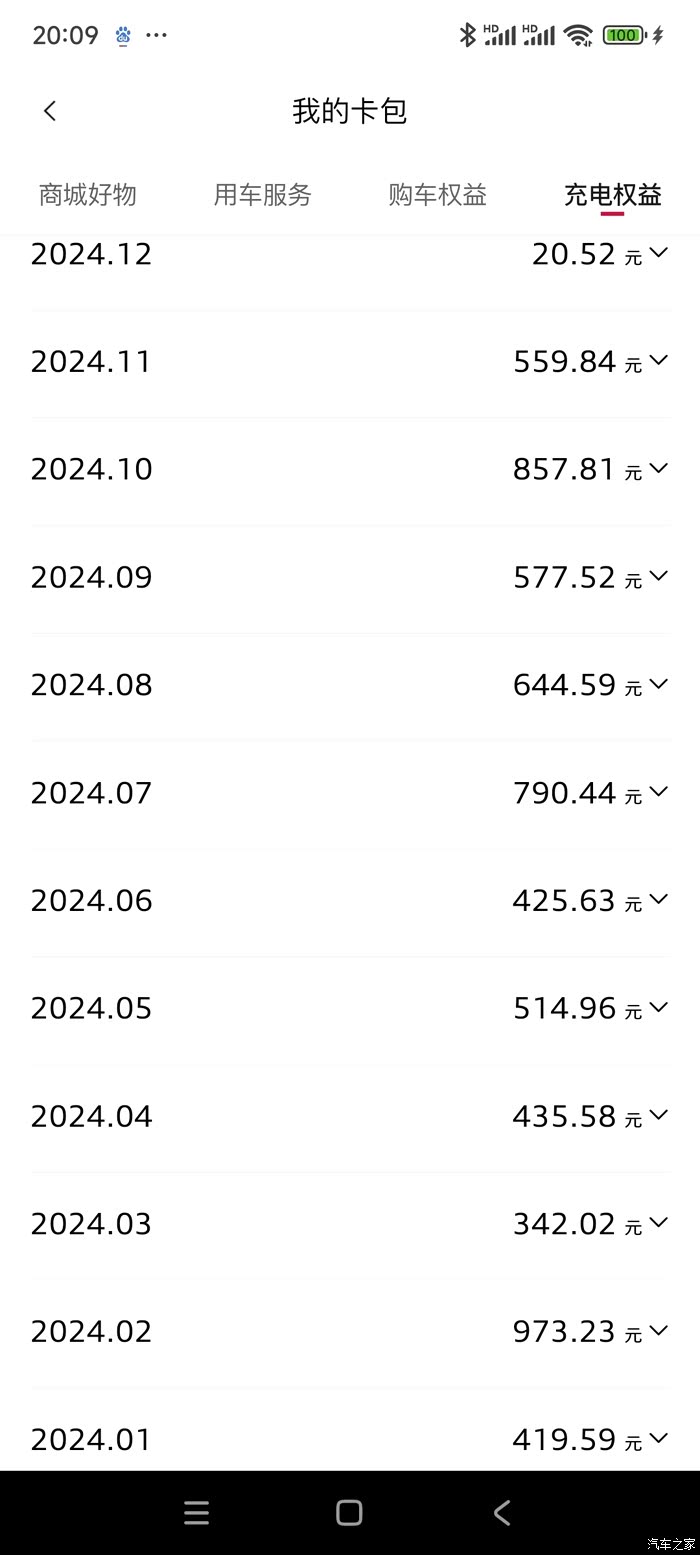Expand the 2024.09 row

coord(658,577)
